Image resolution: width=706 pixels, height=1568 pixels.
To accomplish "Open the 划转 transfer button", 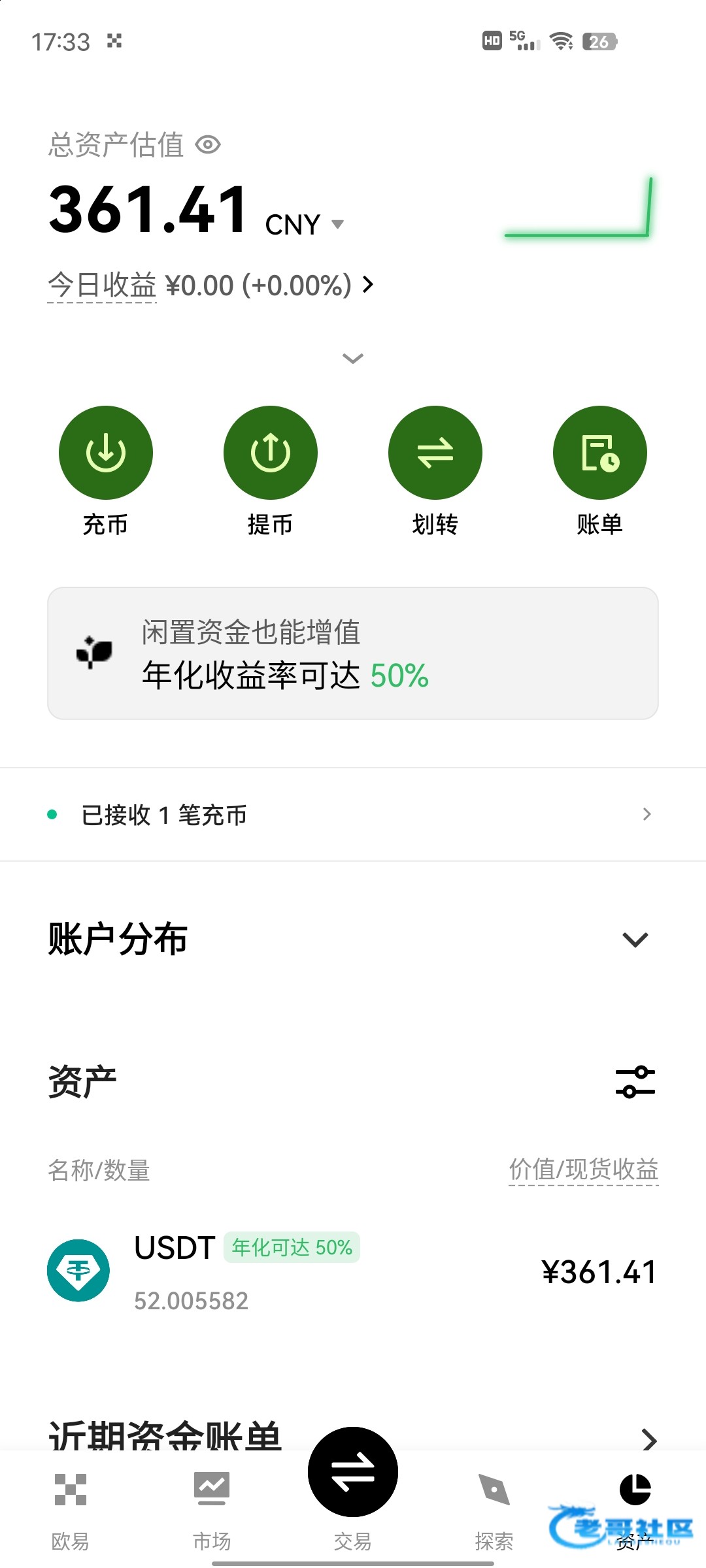I will click(x=435, y=453).
